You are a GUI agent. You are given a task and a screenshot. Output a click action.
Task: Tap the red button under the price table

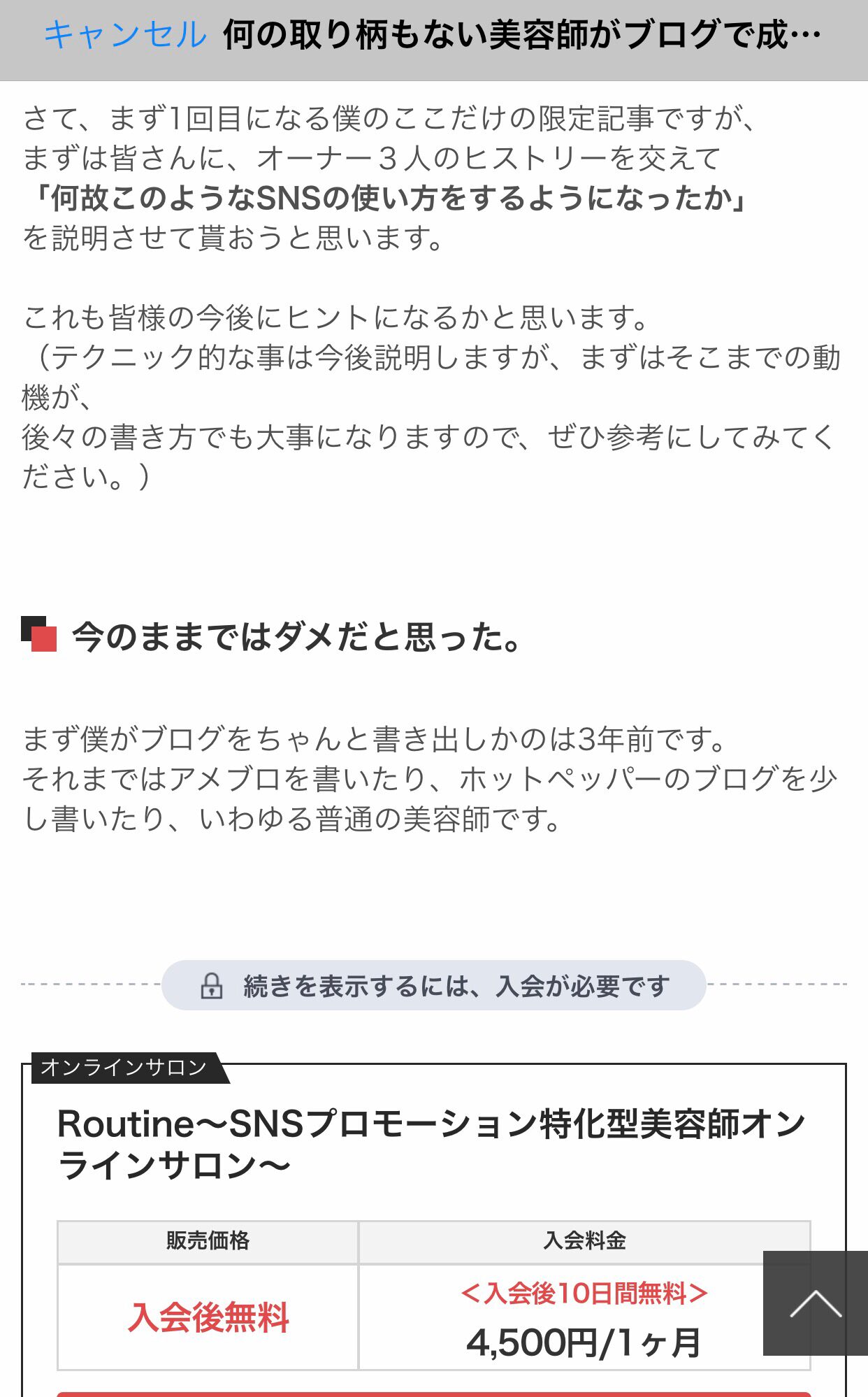[433, 1394]
